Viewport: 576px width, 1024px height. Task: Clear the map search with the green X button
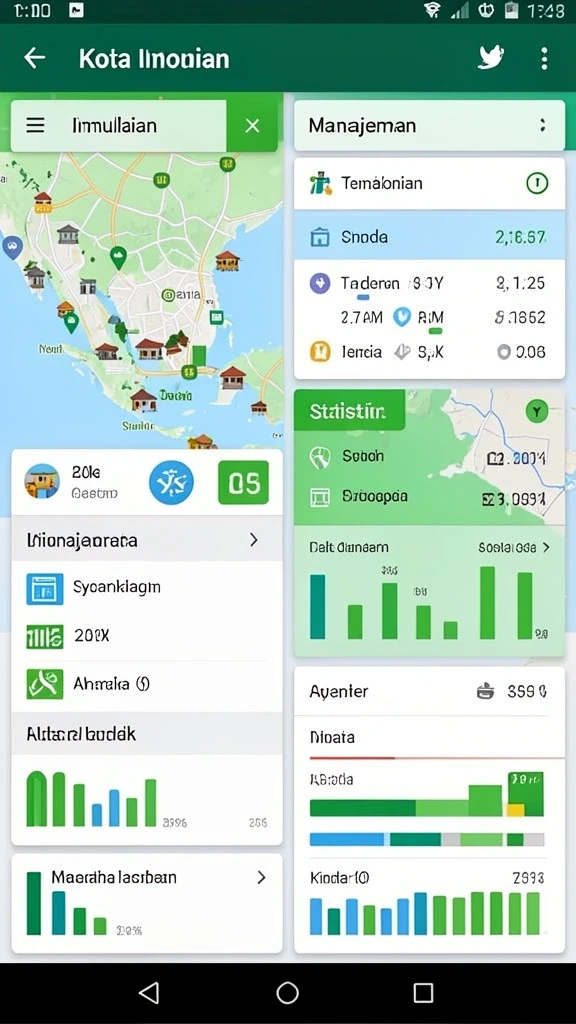(x=252, y=126)
